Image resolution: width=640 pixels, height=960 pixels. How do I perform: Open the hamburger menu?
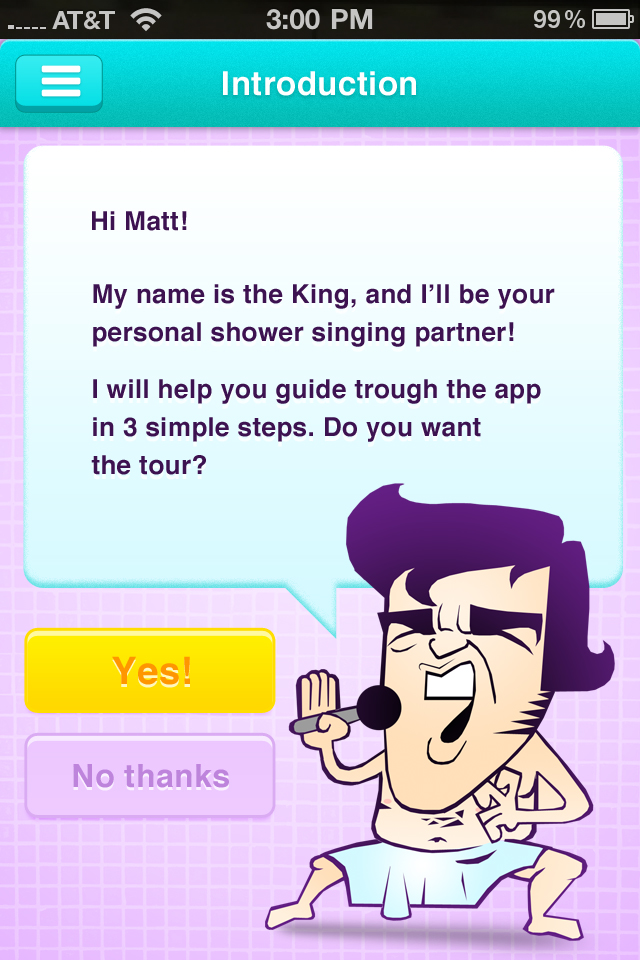59,83
